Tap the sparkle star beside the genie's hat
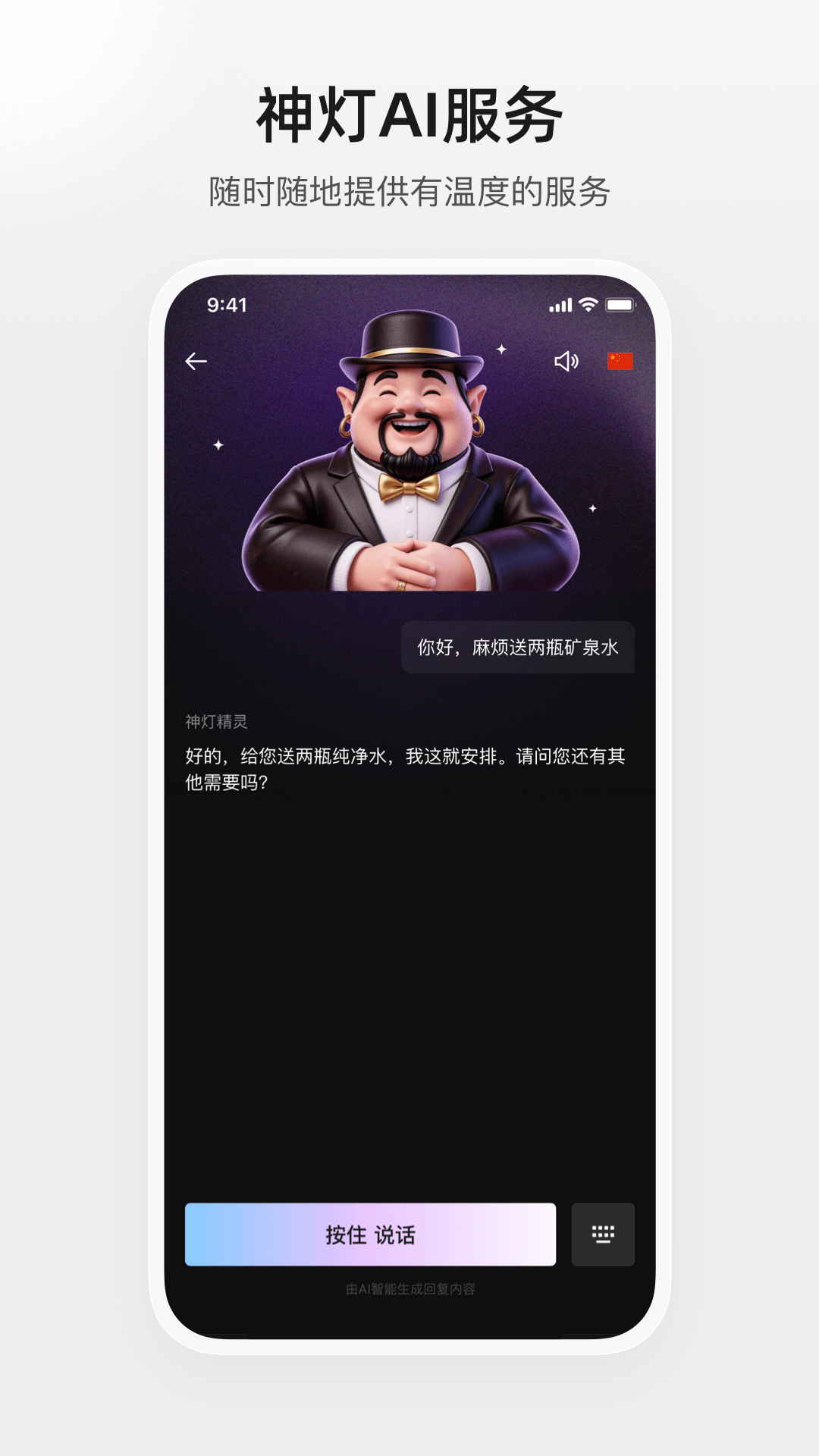819x1456 pixels. coord(502,350)
